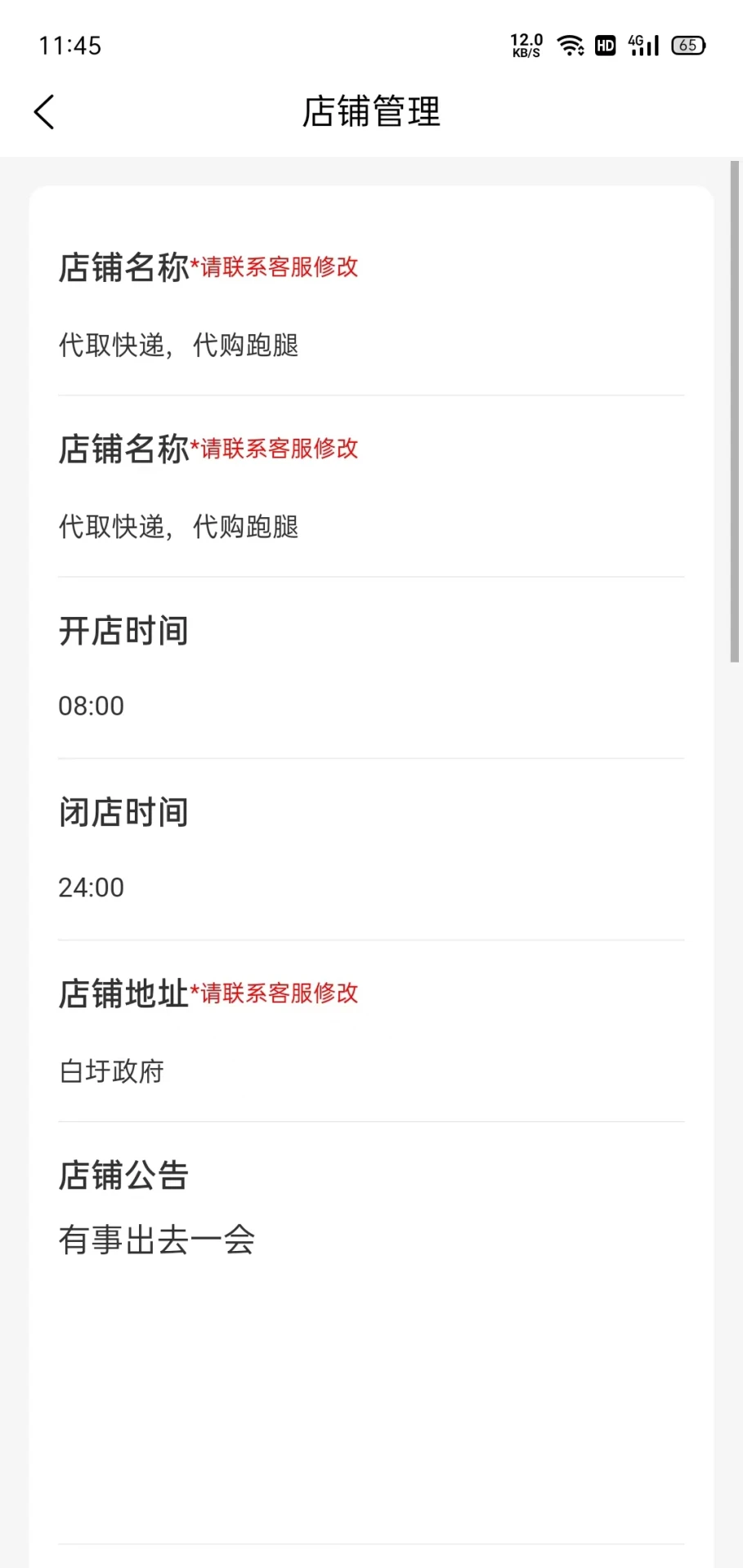743x1568 pixels.
Task: Tap the network speed indicator 12.0 KB/s
Action: point(526,45)
